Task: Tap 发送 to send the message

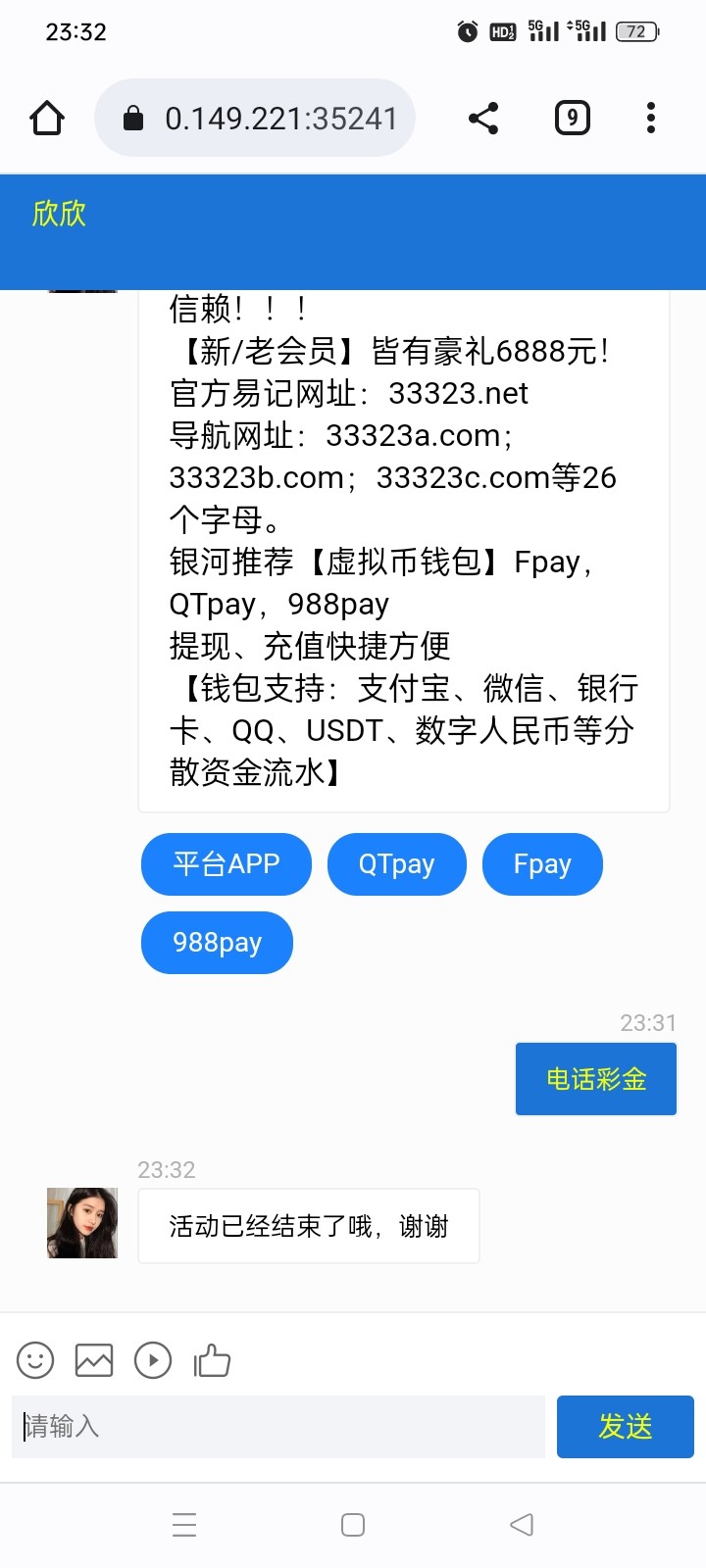Action: tap(626, 1427)
